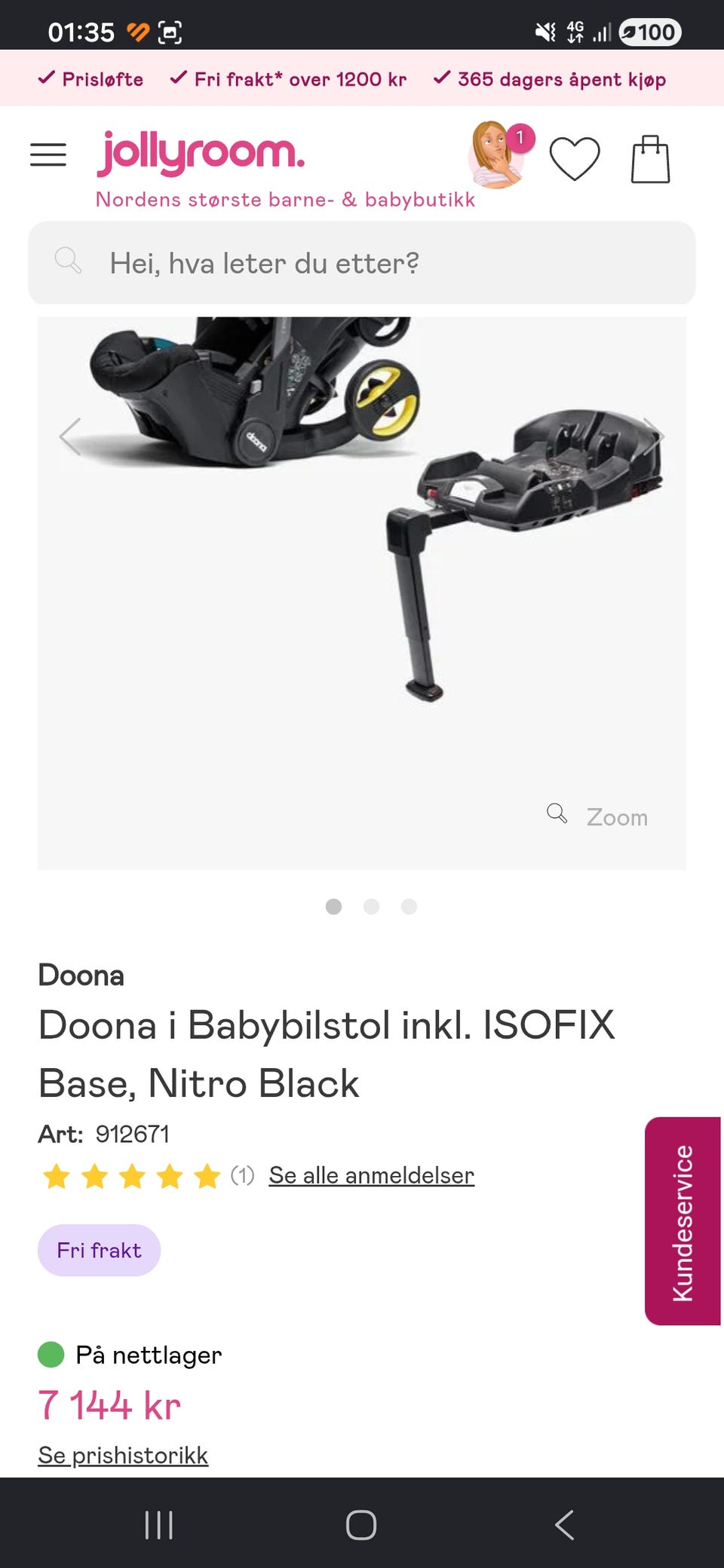Viewport: 724px width, 1568px height.
Task: Open the wishlist heart
Action: click(x=575, y=158)
